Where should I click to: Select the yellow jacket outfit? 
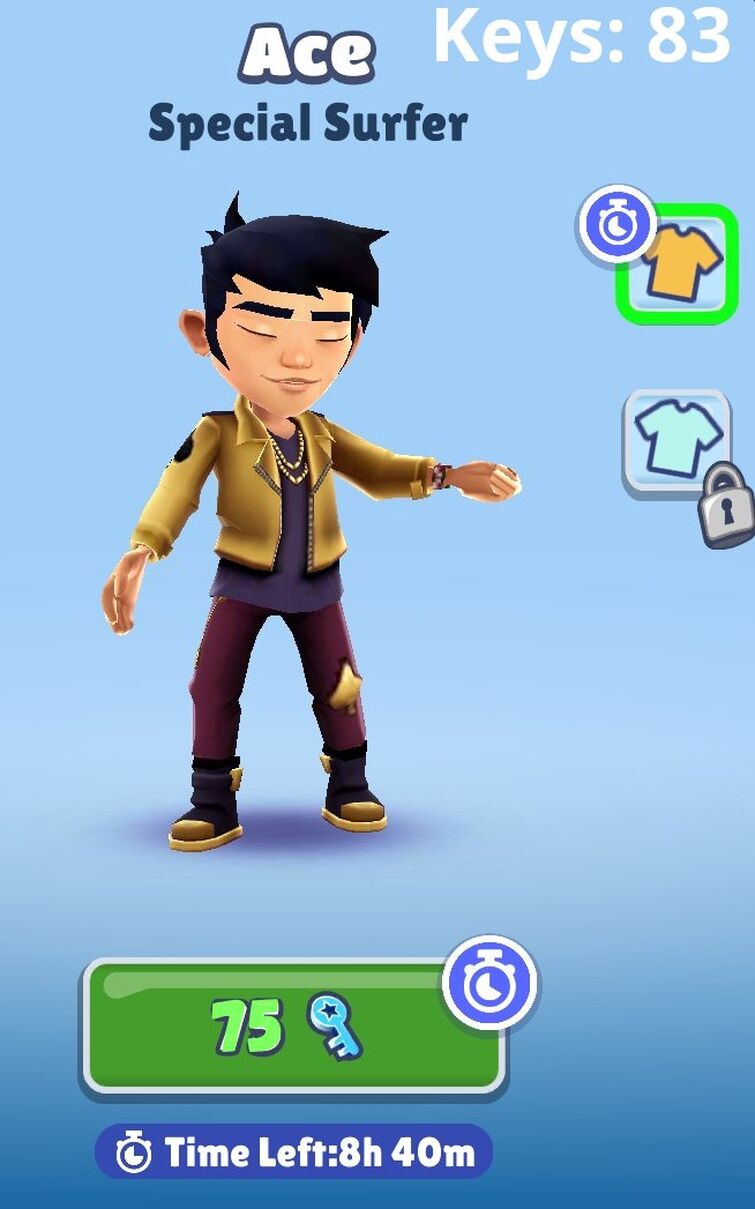(678, 265)
